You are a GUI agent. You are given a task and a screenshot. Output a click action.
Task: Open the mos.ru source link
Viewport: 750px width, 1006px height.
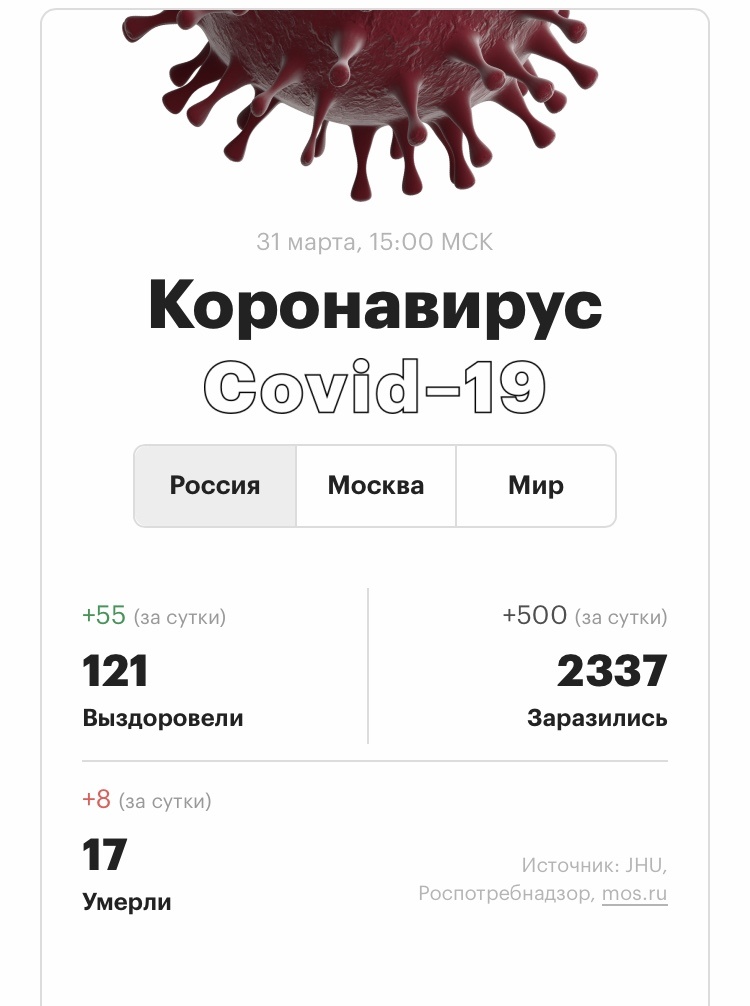point(634,894)
